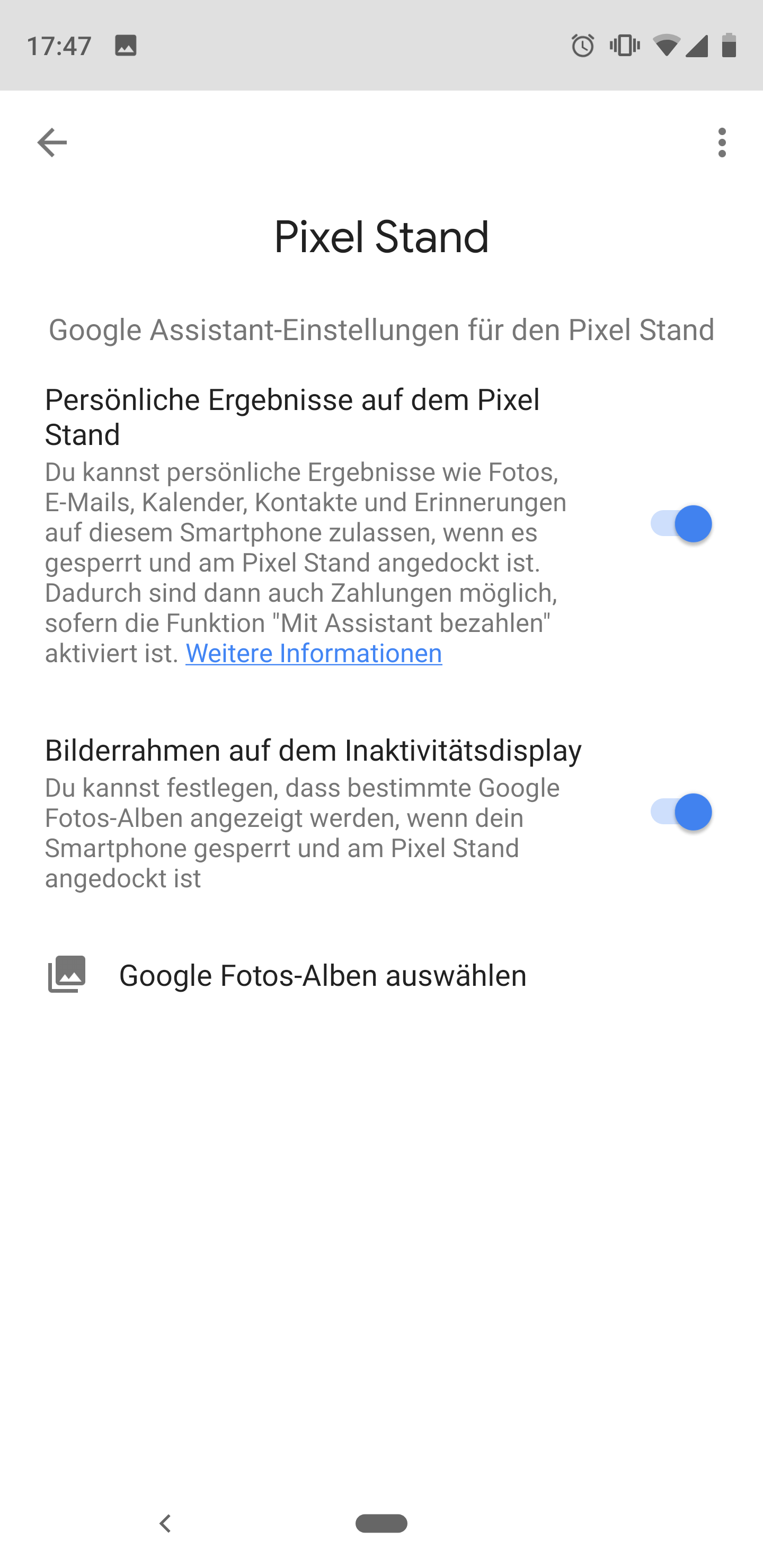Open Google Fotos-Alben auswählen
The width and height of the screenshot is (763, 1568).
click(x=322, y=975)
